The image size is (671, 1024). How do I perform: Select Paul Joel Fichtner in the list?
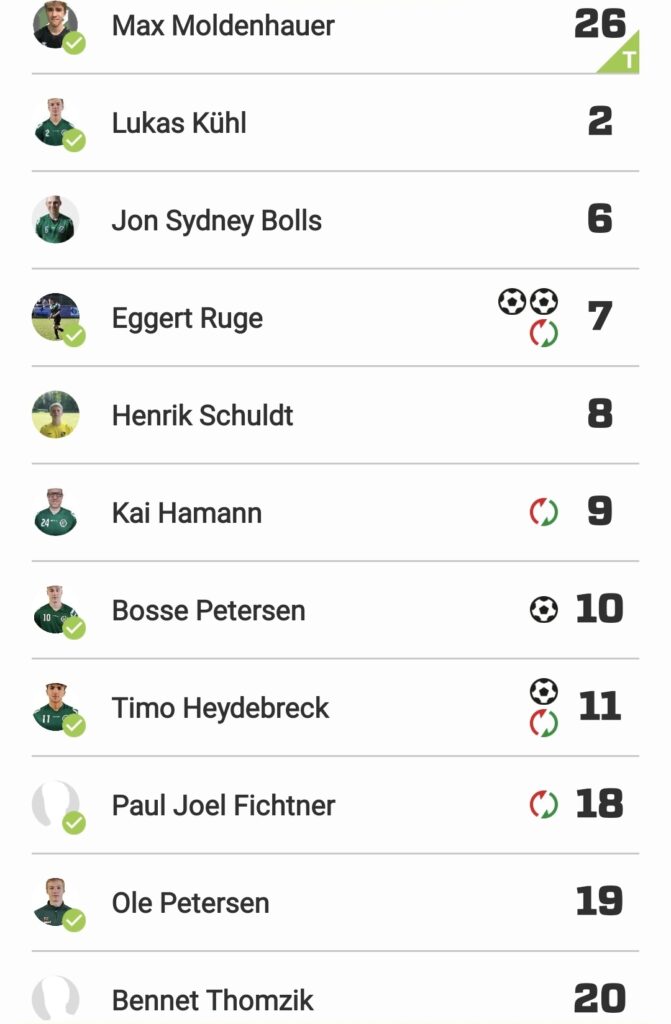[223, 805]
